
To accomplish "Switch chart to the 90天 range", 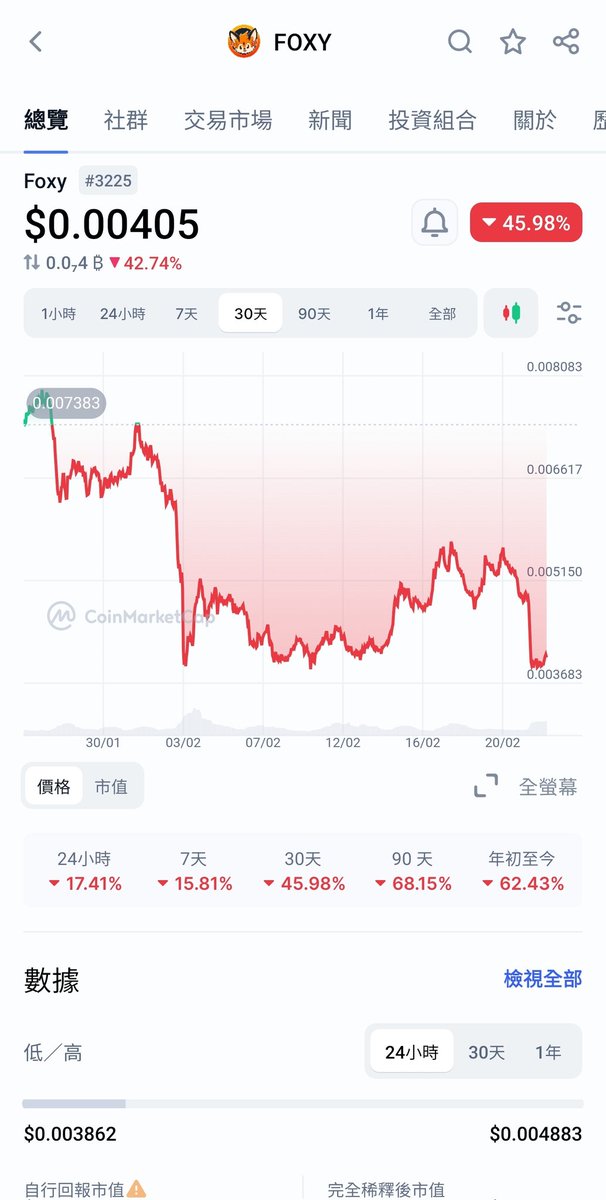I will coord(314,314).
